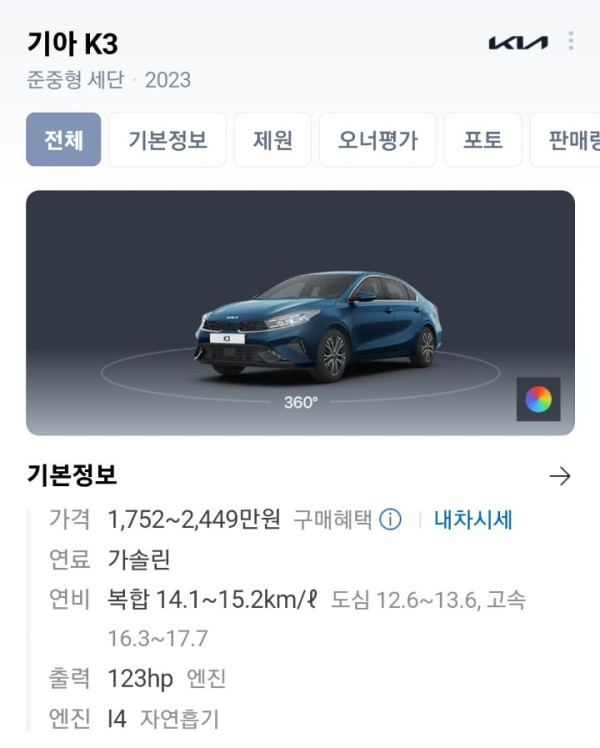
Task: Tap the 구매혜택 info icon
Action: (391, 520)
